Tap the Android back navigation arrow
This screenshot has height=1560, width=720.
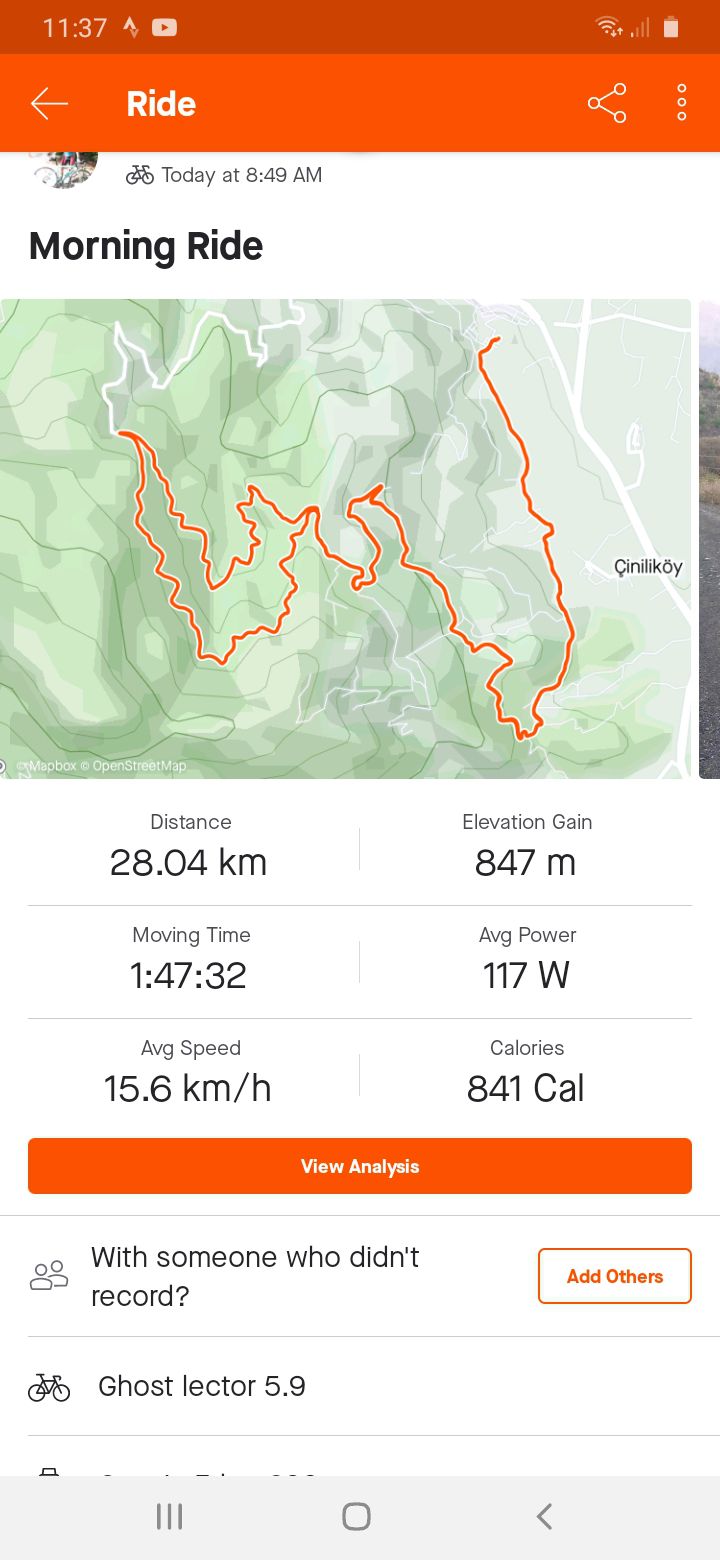click(543, 1516)
